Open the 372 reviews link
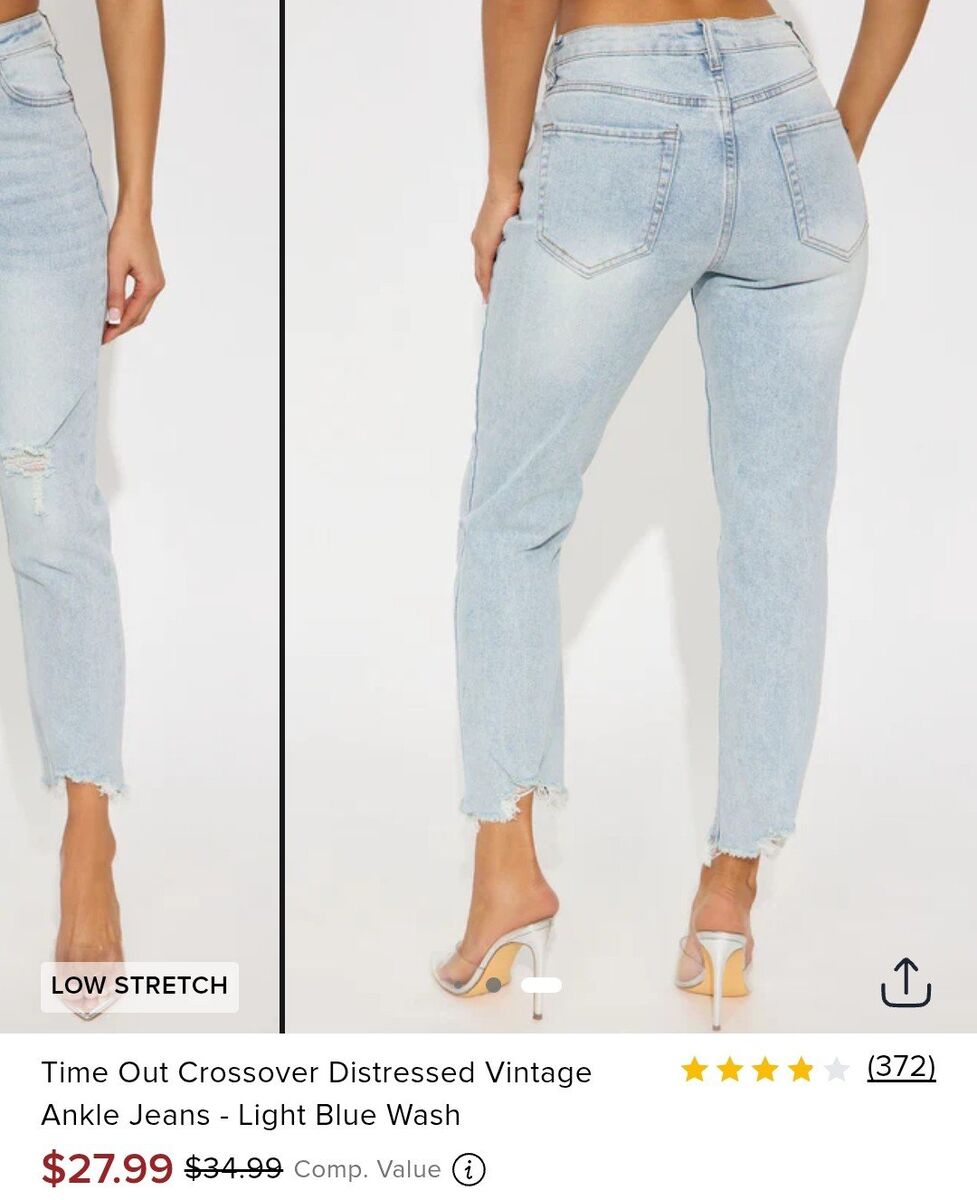This screenshot has width=977, height=1200. 901,1067
